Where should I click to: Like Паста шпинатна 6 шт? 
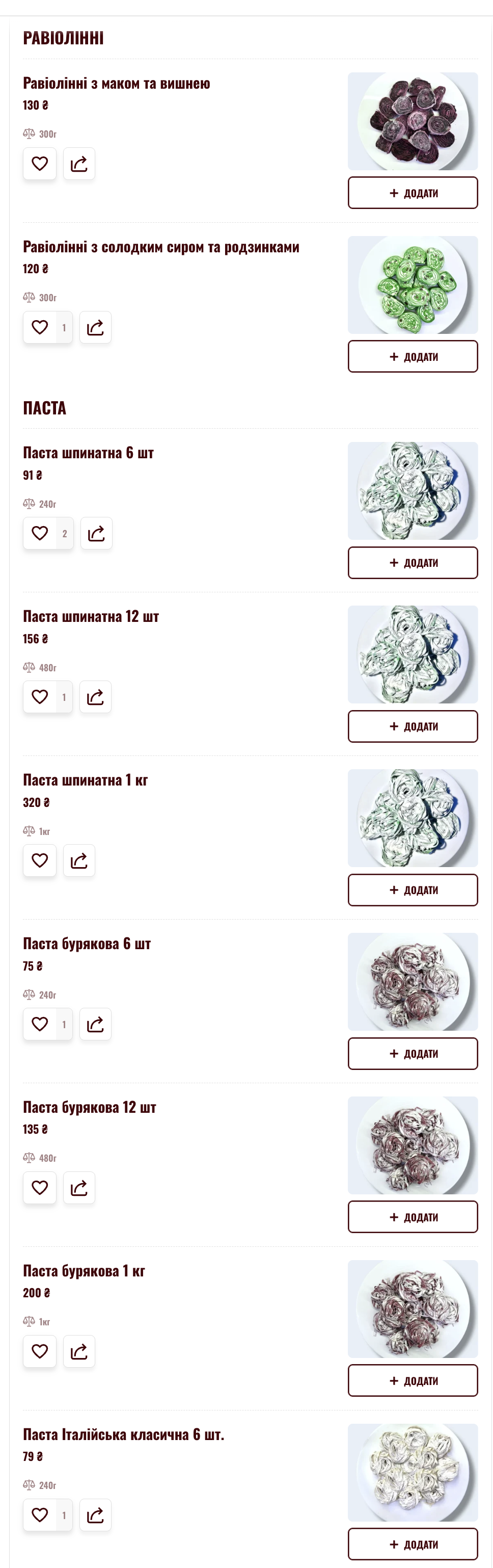40,533
